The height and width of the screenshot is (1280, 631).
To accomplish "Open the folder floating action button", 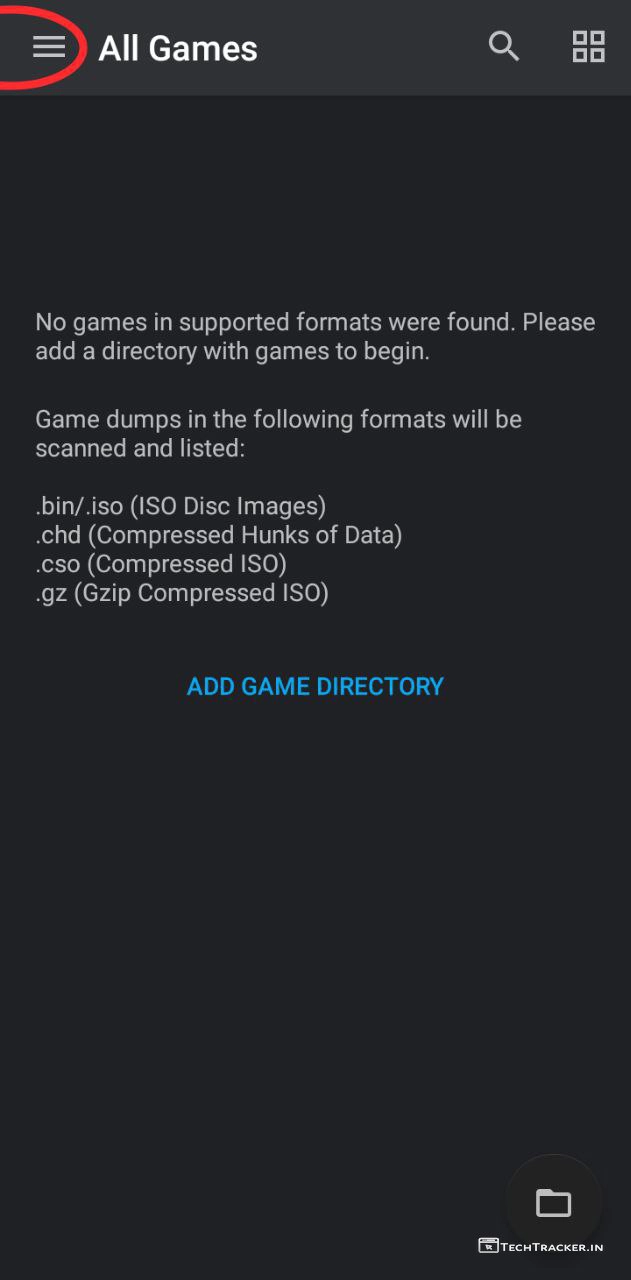I will tap(553, 1202).
